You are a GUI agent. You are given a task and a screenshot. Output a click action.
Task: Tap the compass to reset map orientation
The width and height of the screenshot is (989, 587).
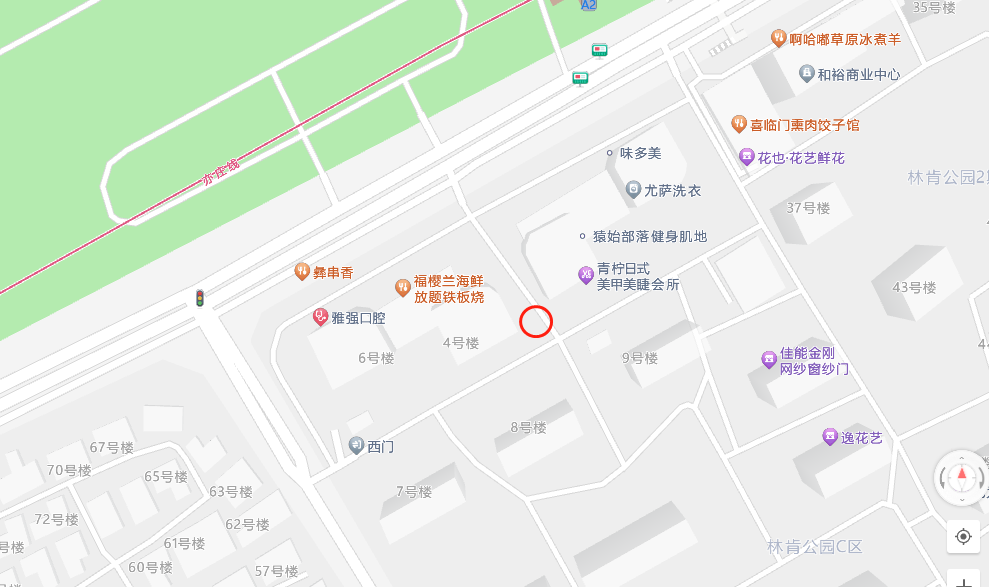tap(962, 477)
